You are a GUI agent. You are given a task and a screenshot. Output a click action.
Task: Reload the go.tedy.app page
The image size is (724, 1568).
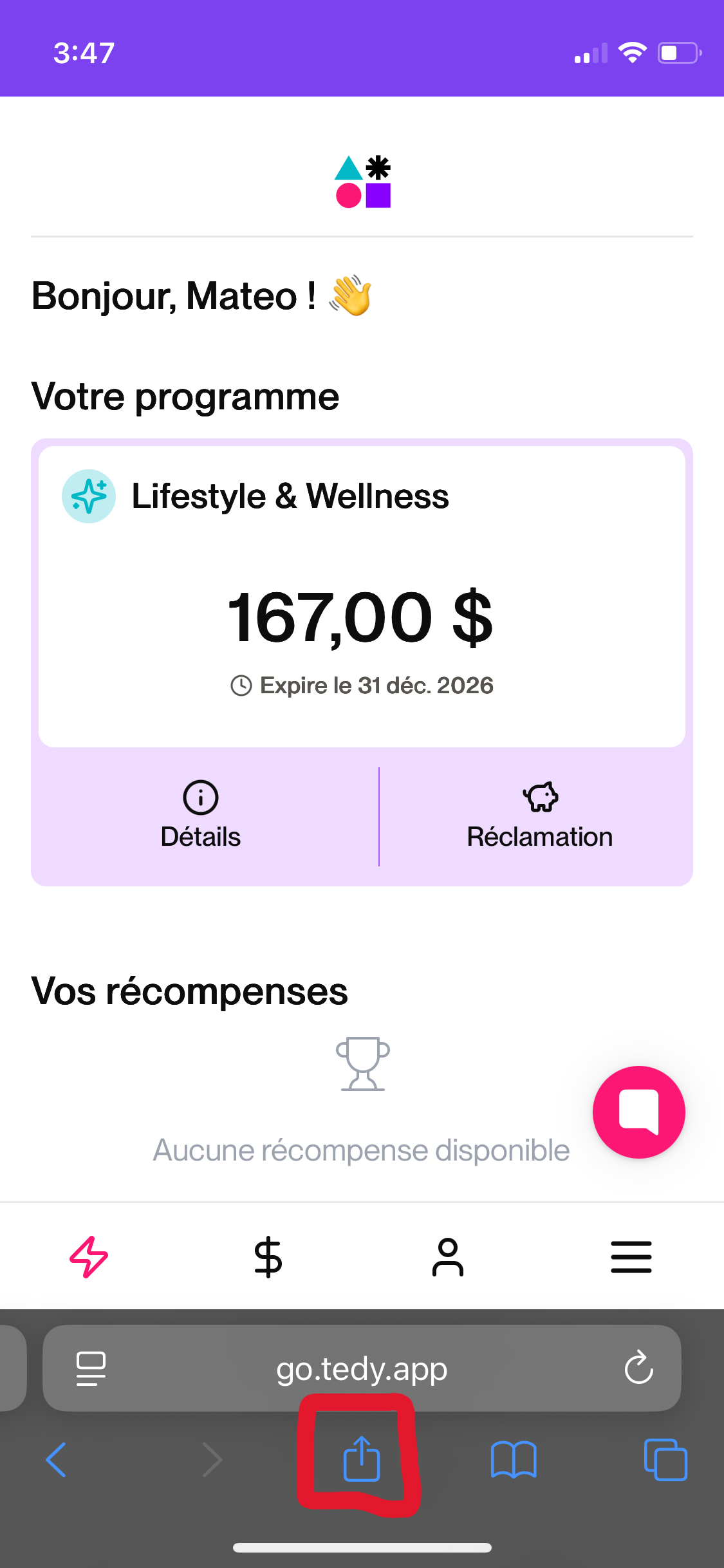(638, 1367)
